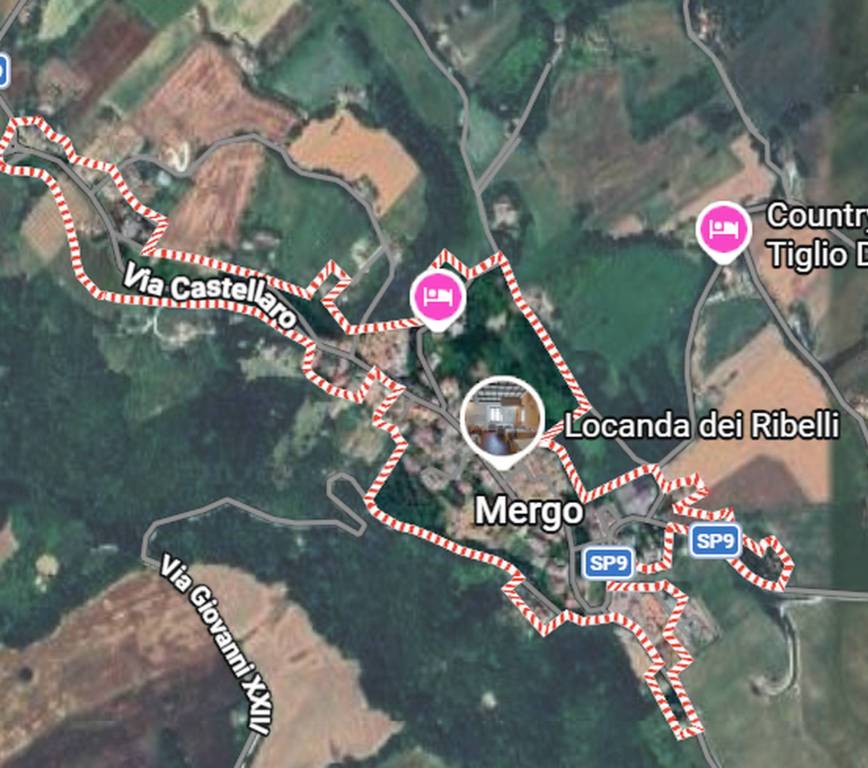The height and width of the screenshot is (768, 868).
Task: Open the Locanda dei Ribelli photo pin
Action: 503,418
